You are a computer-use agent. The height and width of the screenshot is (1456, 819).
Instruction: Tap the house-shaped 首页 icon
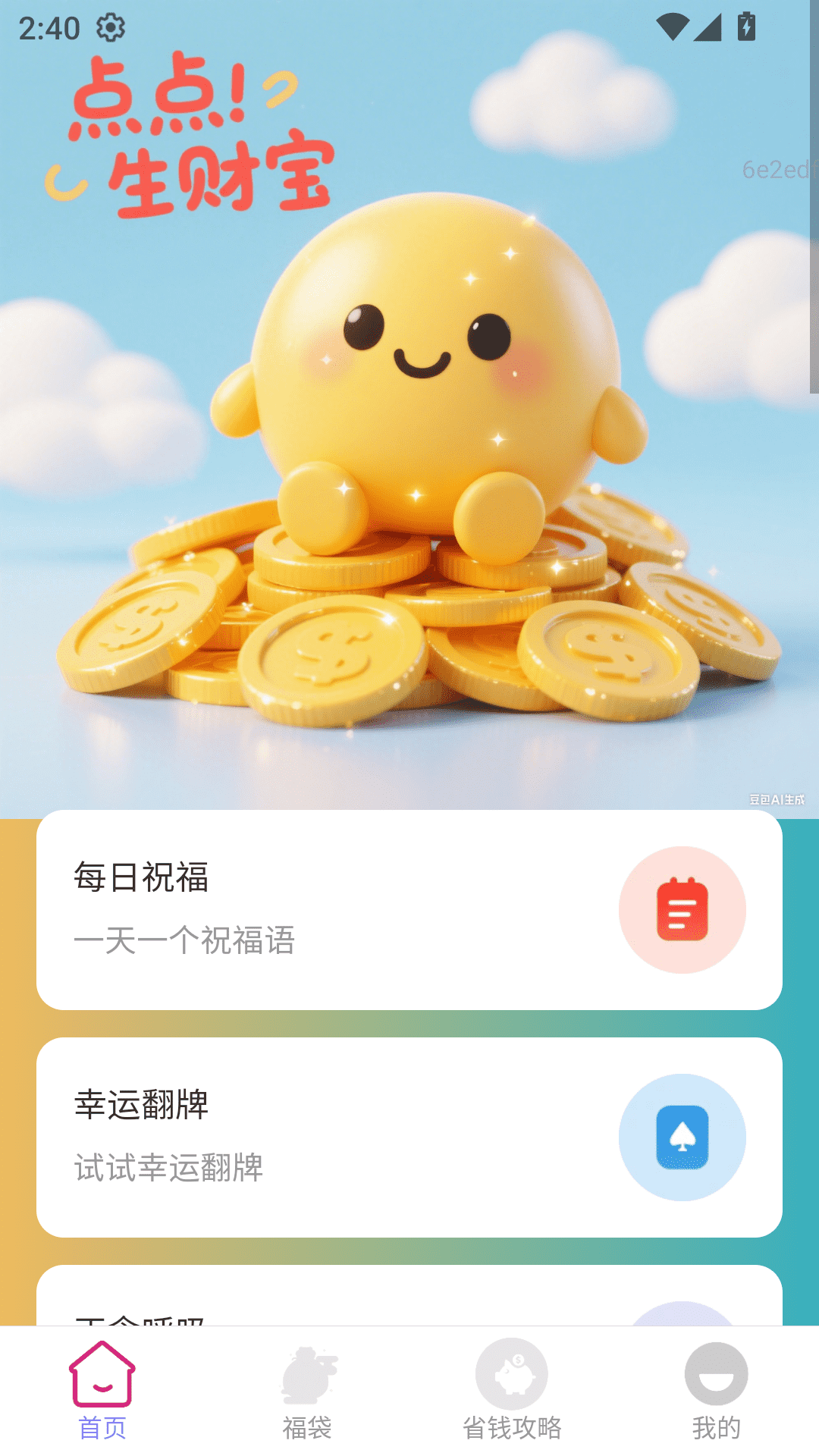[104, 1374]
